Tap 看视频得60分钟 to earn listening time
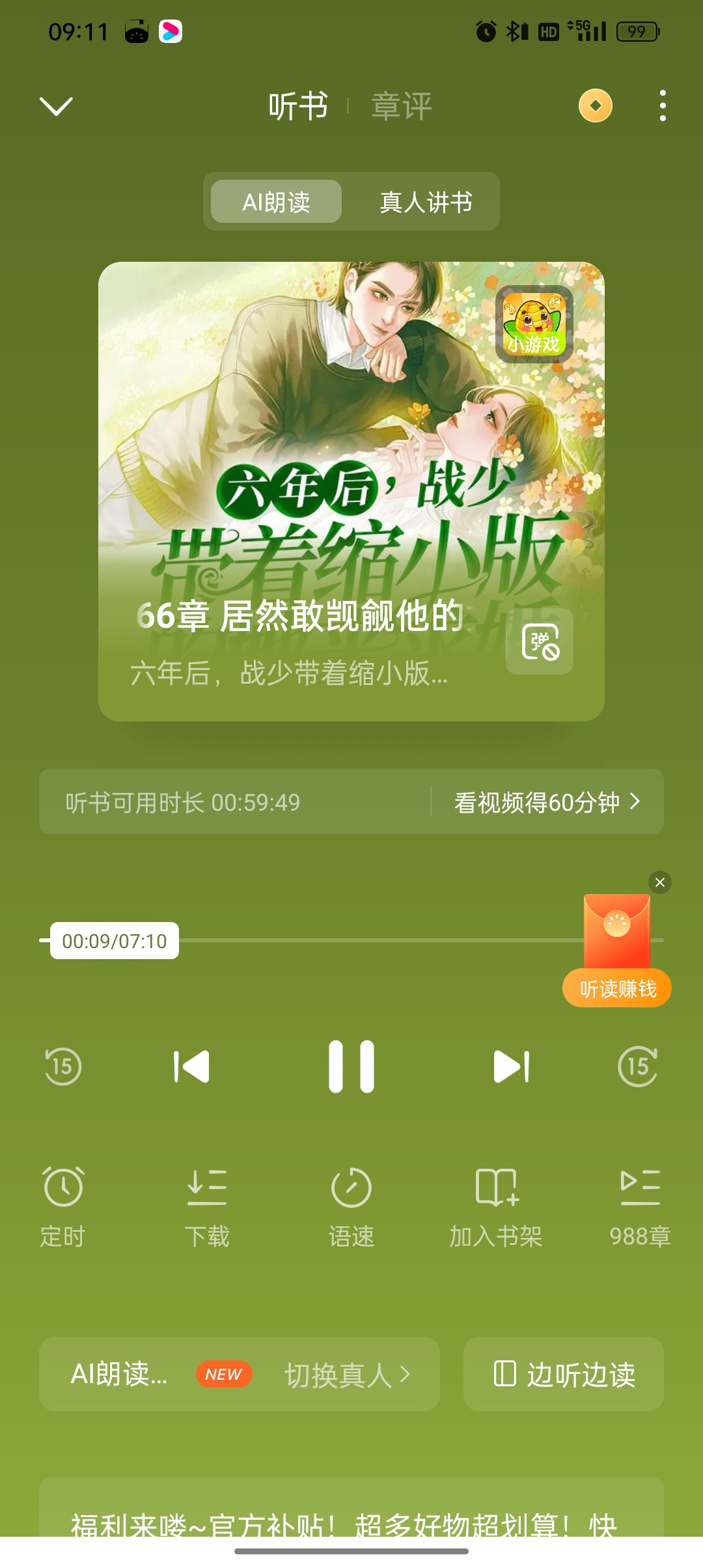Viewport: 703px width, 1568px height. pyautogui.click(x=547, y=802)
